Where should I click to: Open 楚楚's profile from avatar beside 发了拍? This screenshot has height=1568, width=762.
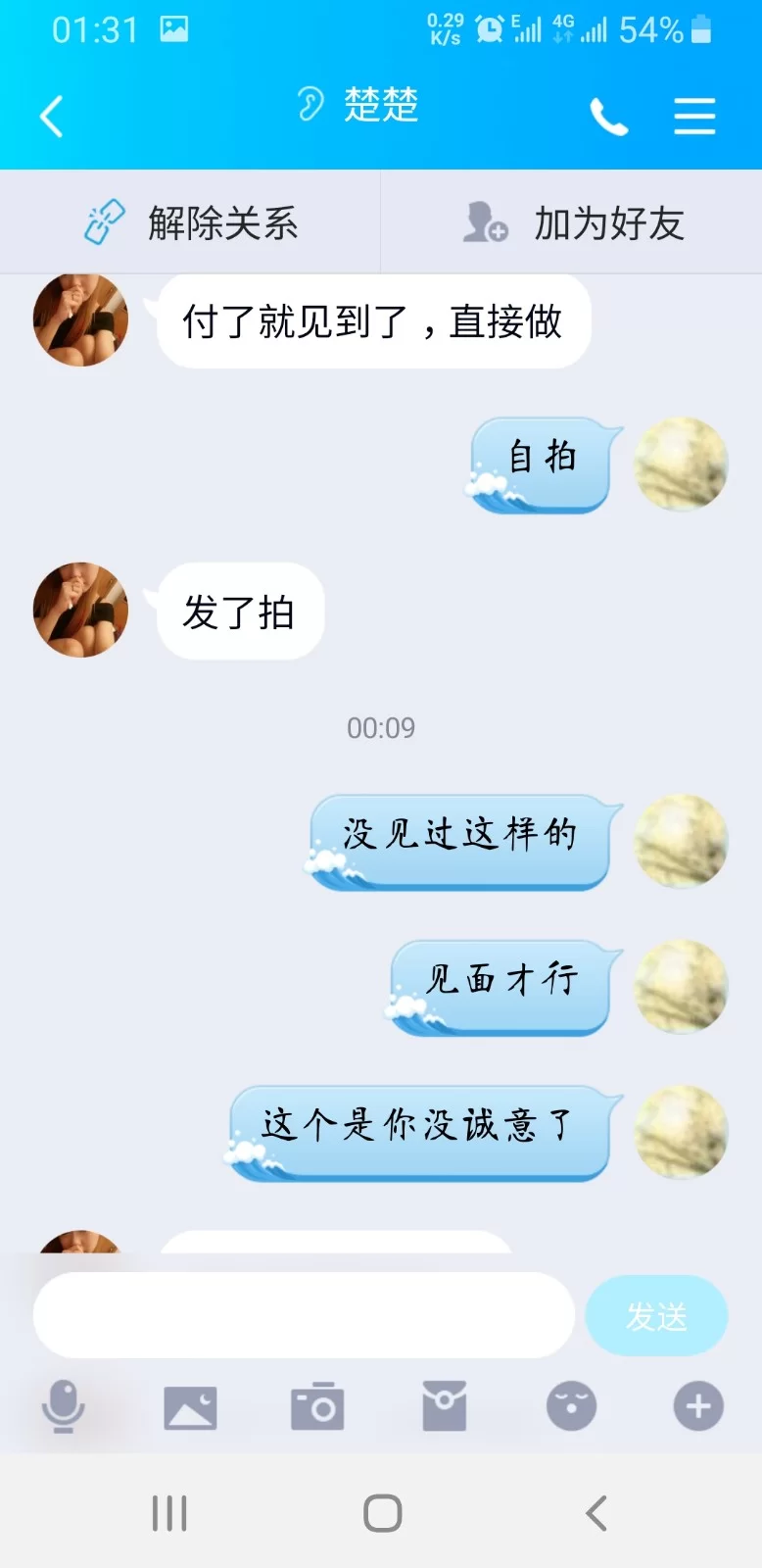click(80, 610)
